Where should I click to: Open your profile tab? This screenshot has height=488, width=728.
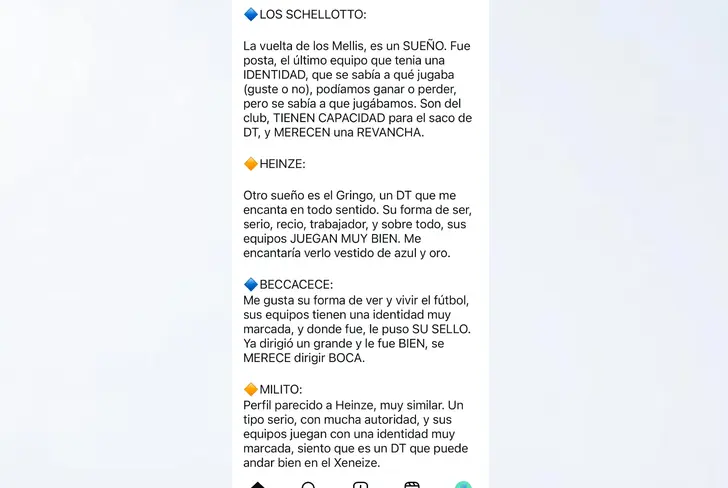click(x=463, y=485)
